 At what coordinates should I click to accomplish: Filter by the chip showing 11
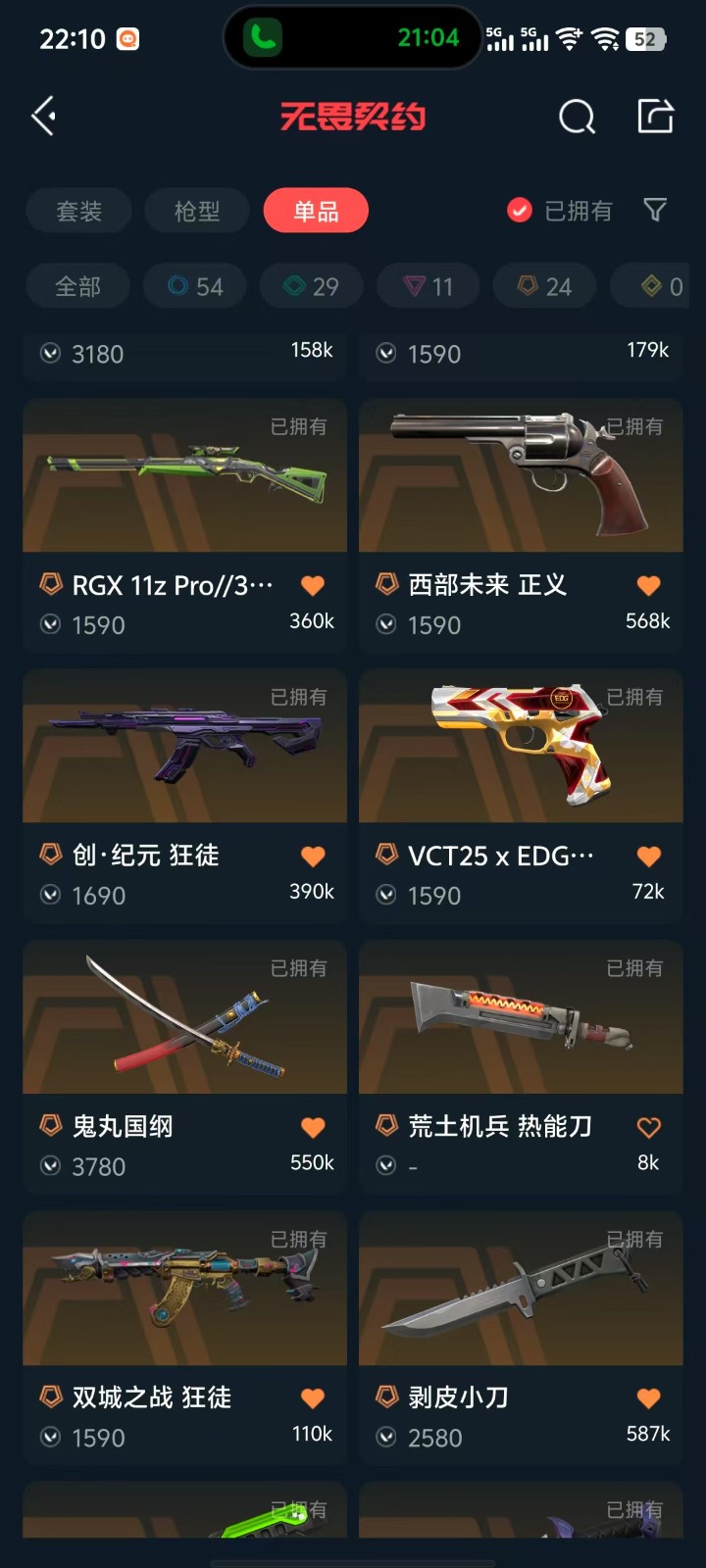pos(429,286)
